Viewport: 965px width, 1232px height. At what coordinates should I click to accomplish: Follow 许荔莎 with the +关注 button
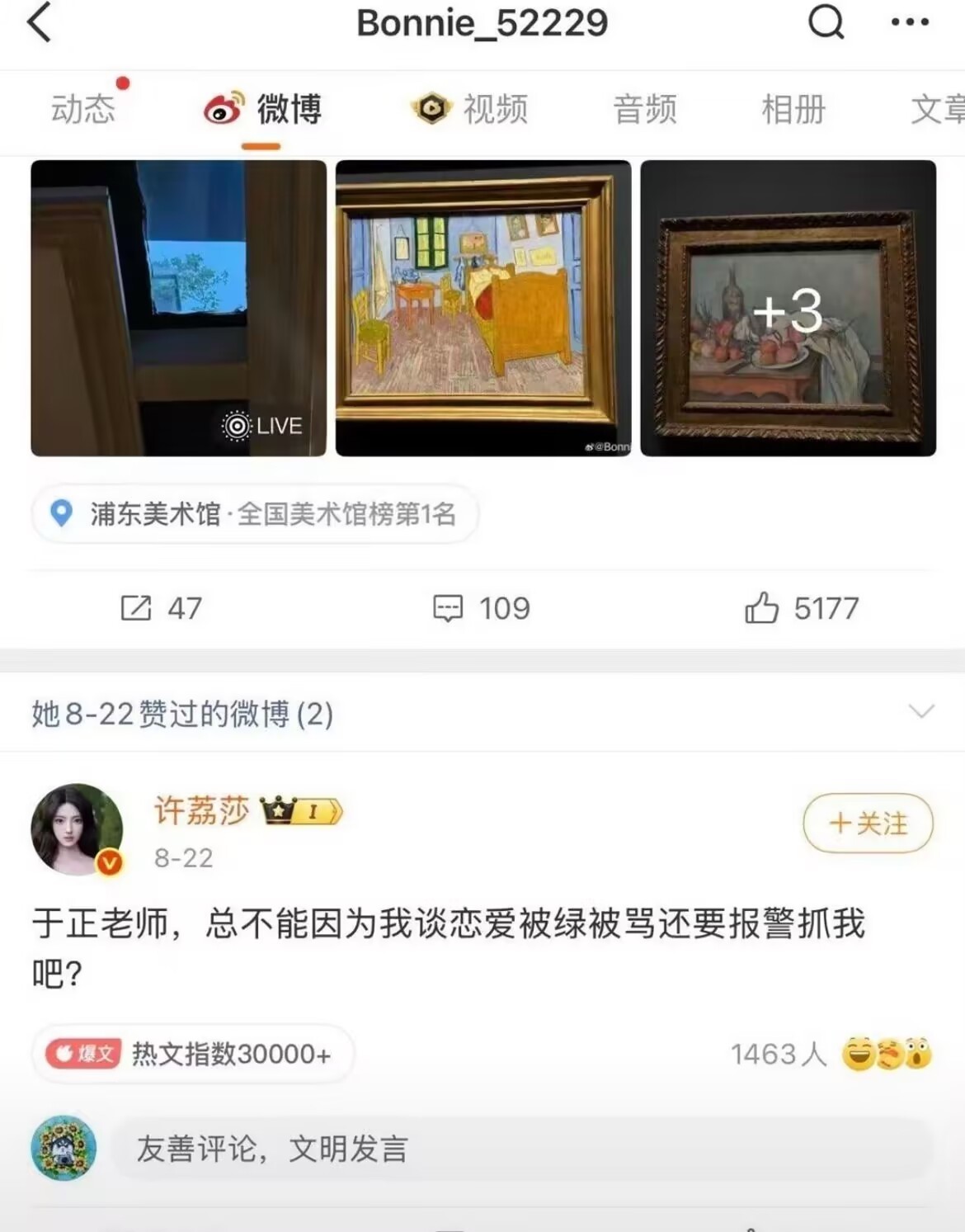pos(868,823)
